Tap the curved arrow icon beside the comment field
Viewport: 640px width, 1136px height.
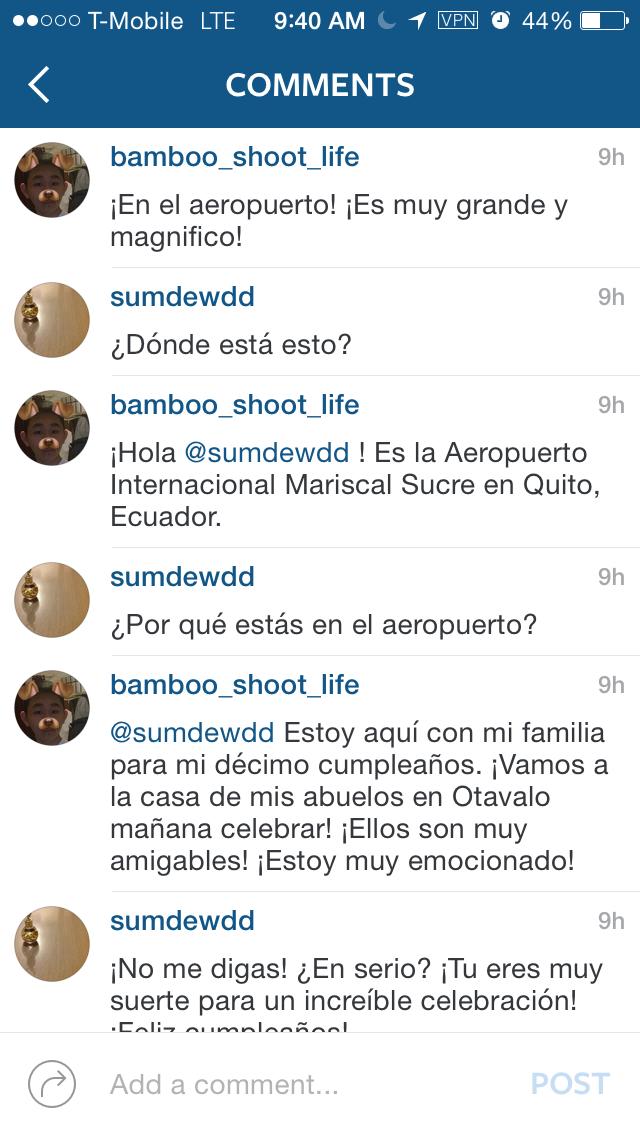click(x=52, y=1084)
